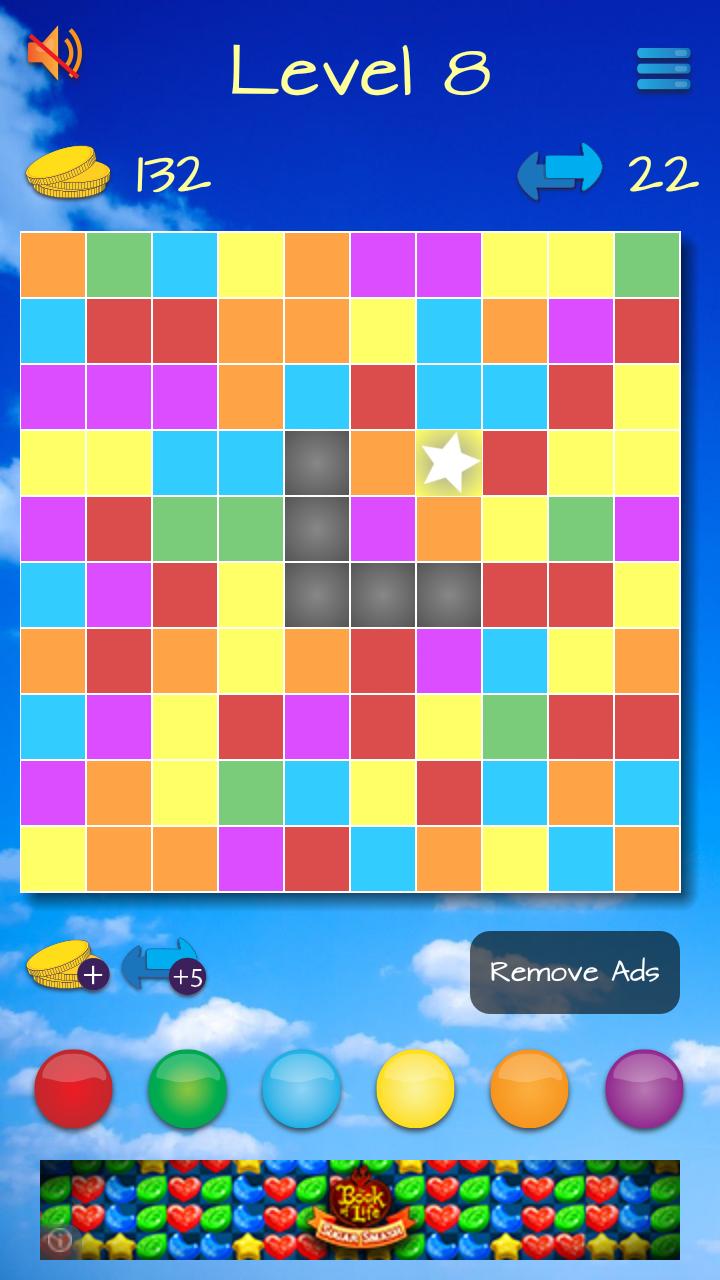Unmute the game sound

click(x=55, y=54)
